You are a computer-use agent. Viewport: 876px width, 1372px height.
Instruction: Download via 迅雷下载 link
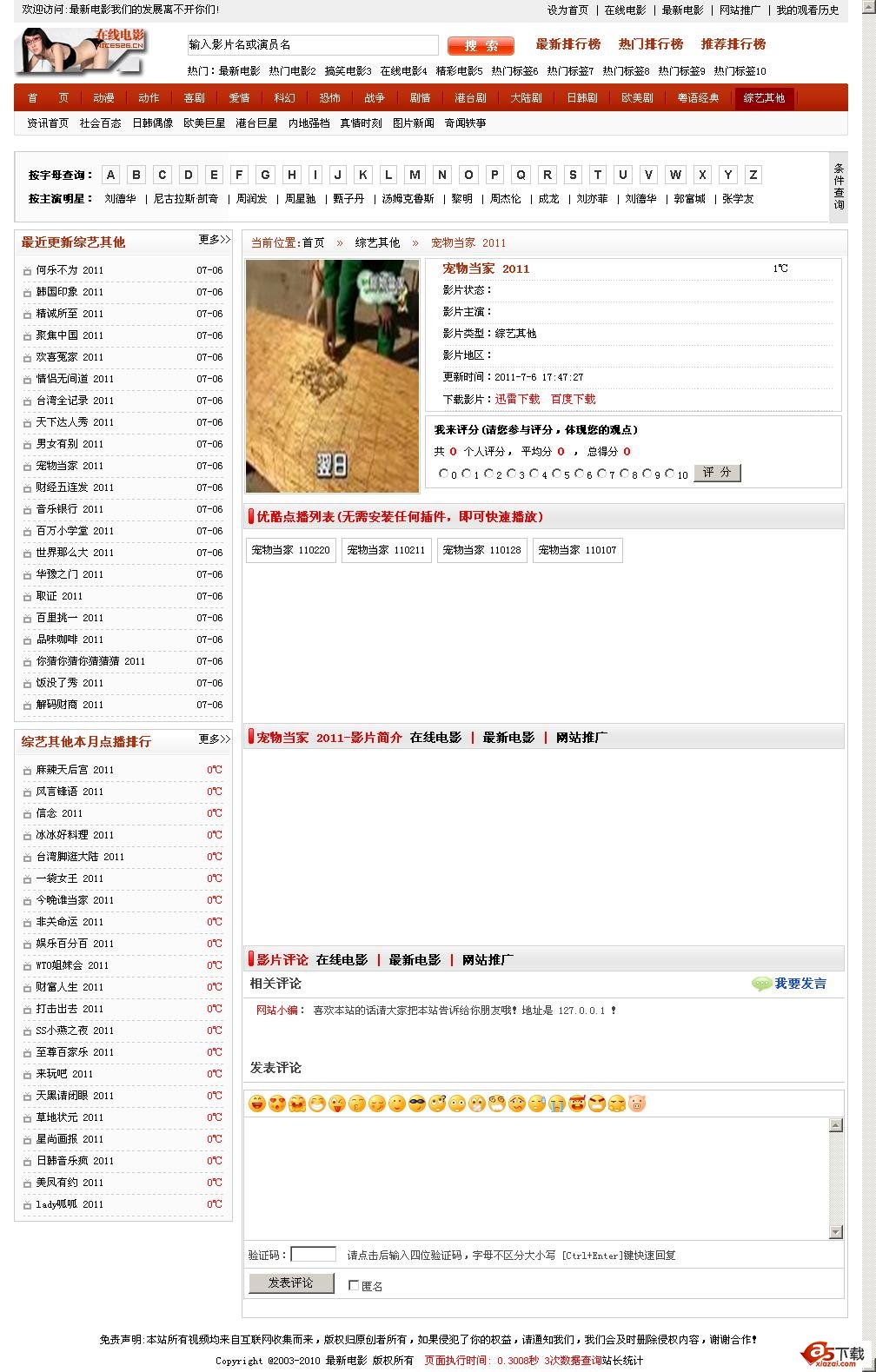point(517,399)
